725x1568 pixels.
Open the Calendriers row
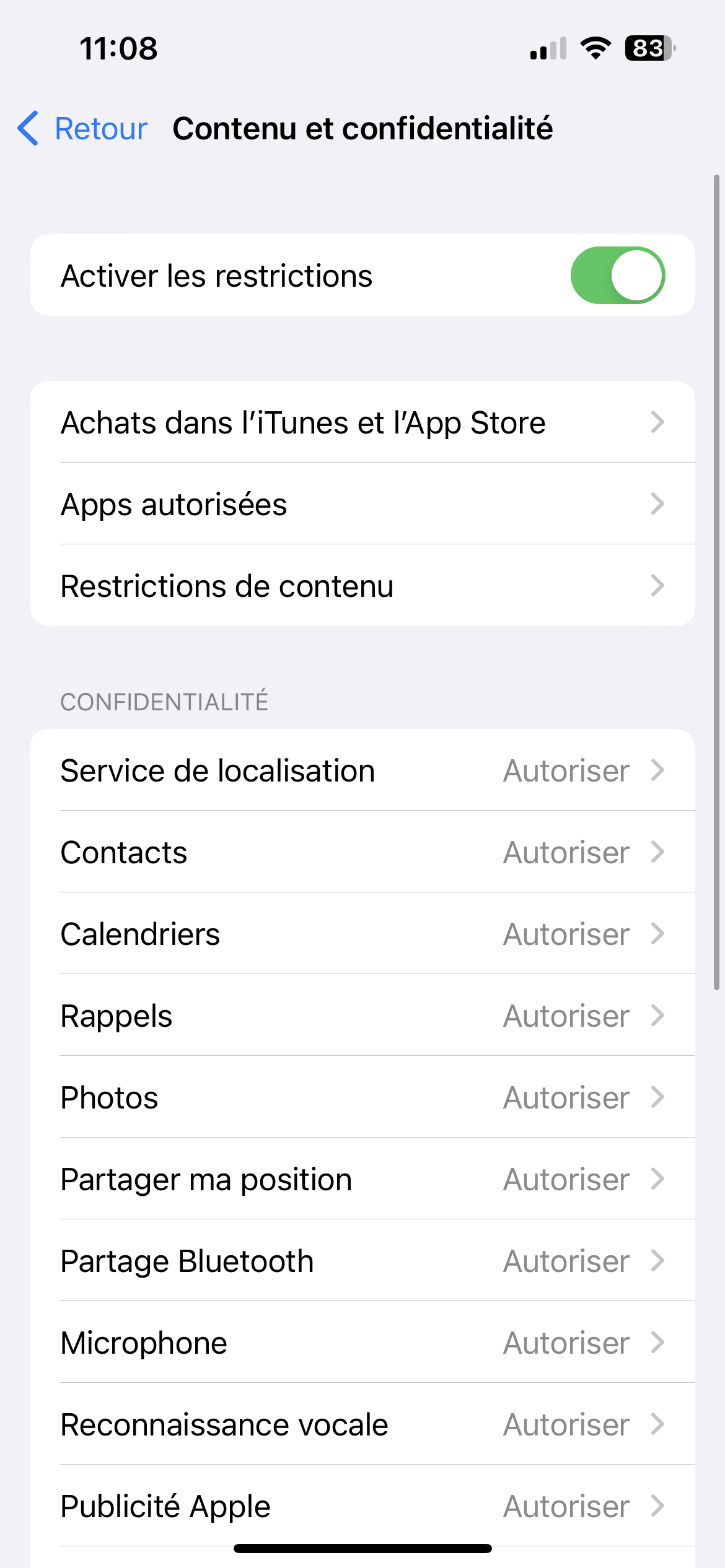pos(362,934)
